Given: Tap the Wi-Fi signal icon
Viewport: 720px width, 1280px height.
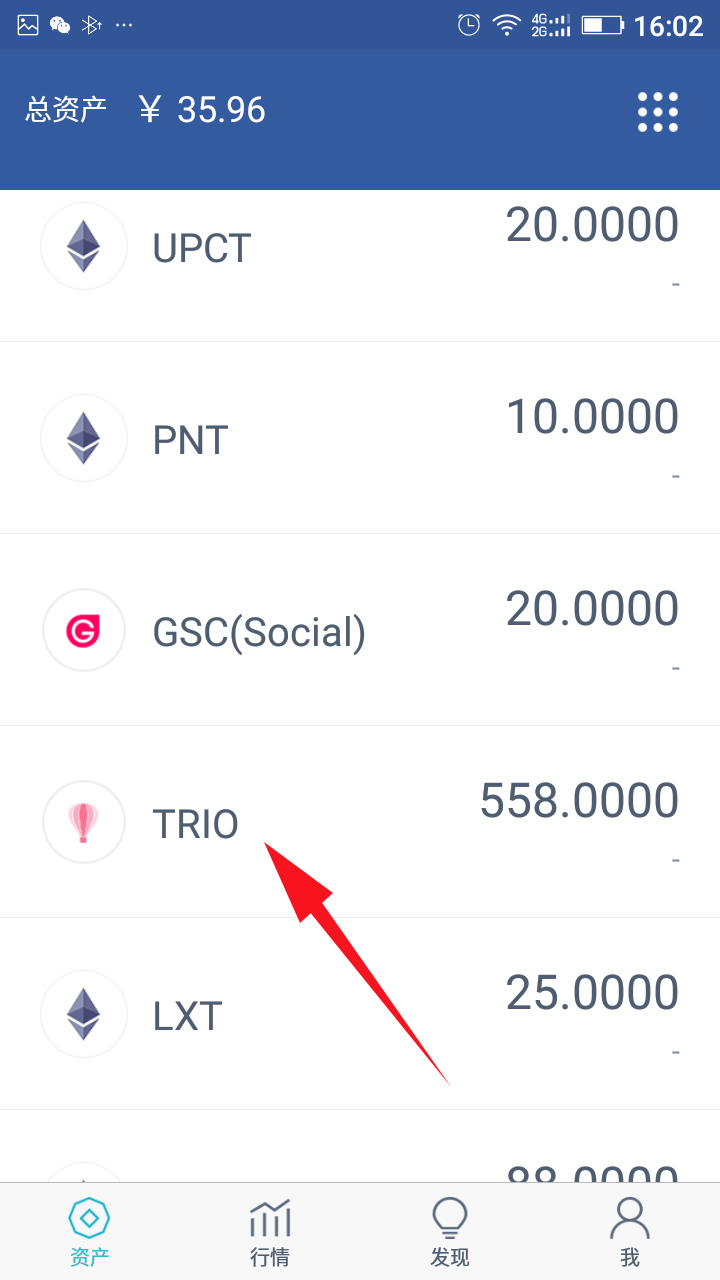Looking at the screenshot, I should [x=506, y=24].
